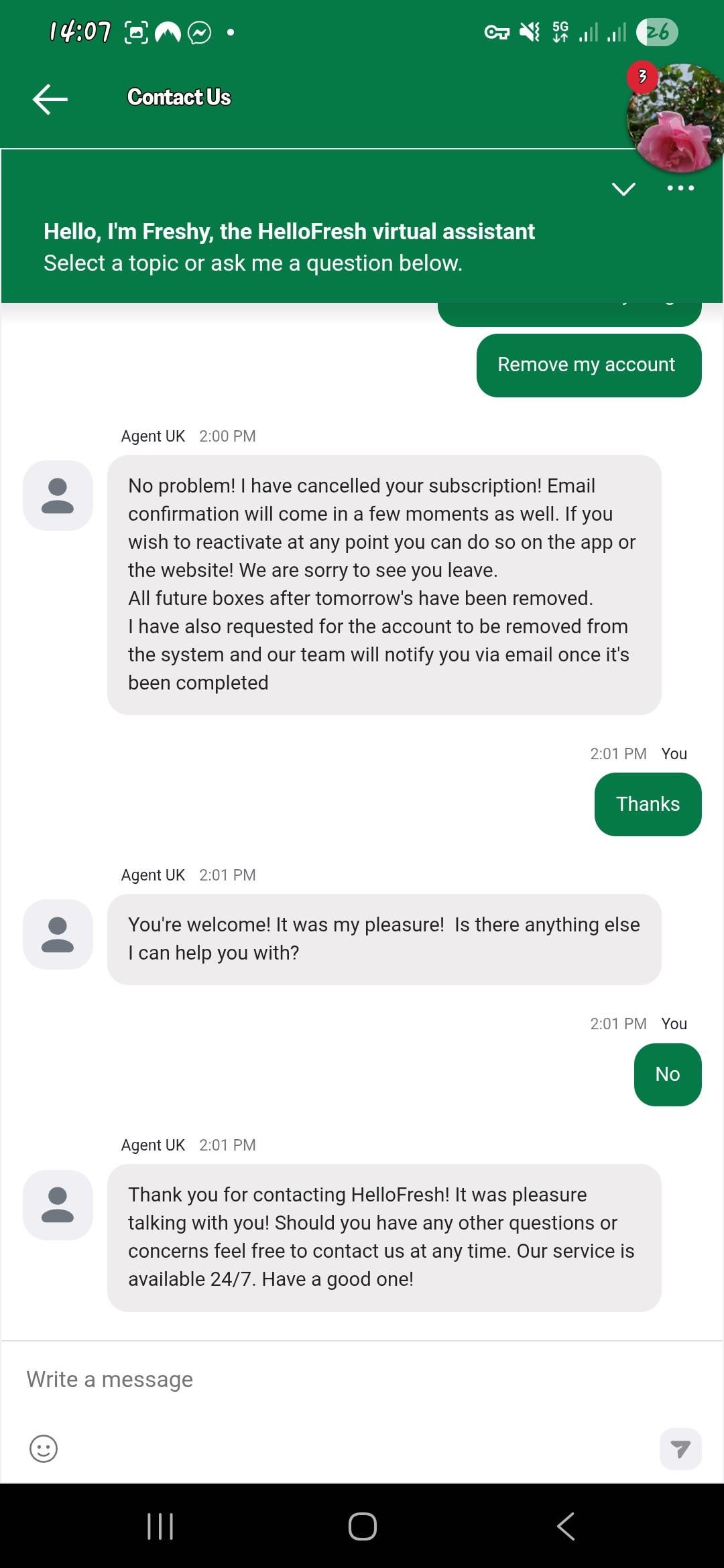
Task: Collapse the Freshy chat header chevron
Action: (x=623, y=188)
